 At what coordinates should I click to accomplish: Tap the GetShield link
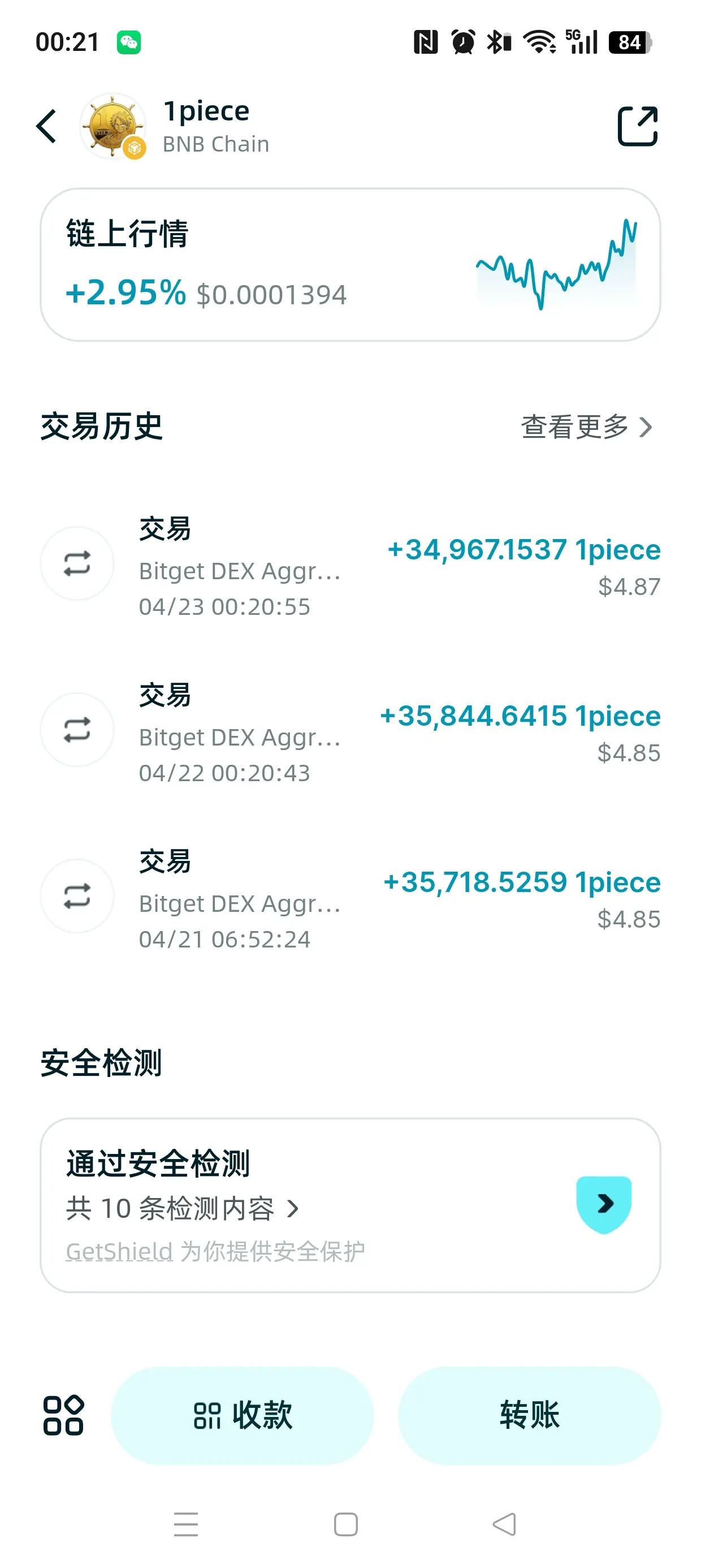[x=119, y=1251]
